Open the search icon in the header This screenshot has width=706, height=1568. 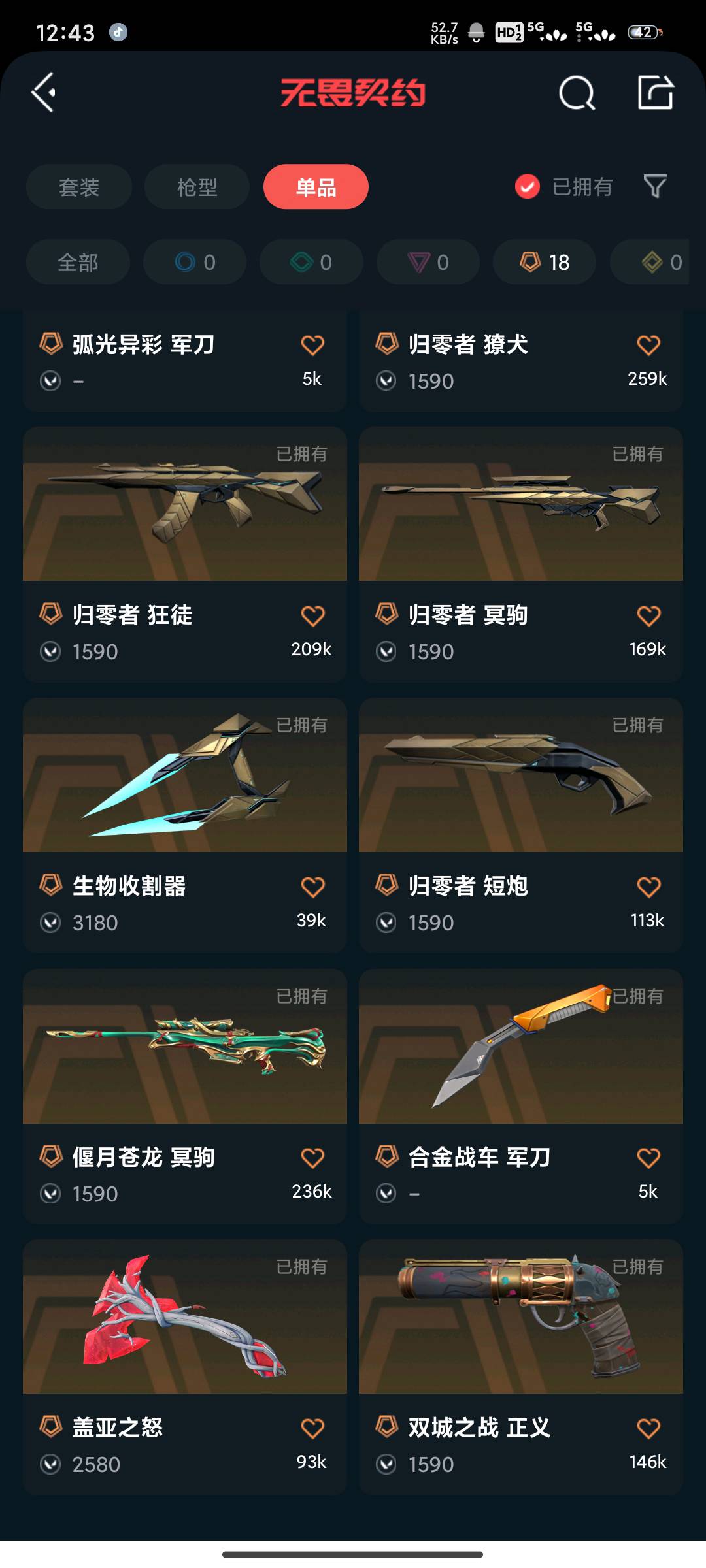(x=577, y=93)
